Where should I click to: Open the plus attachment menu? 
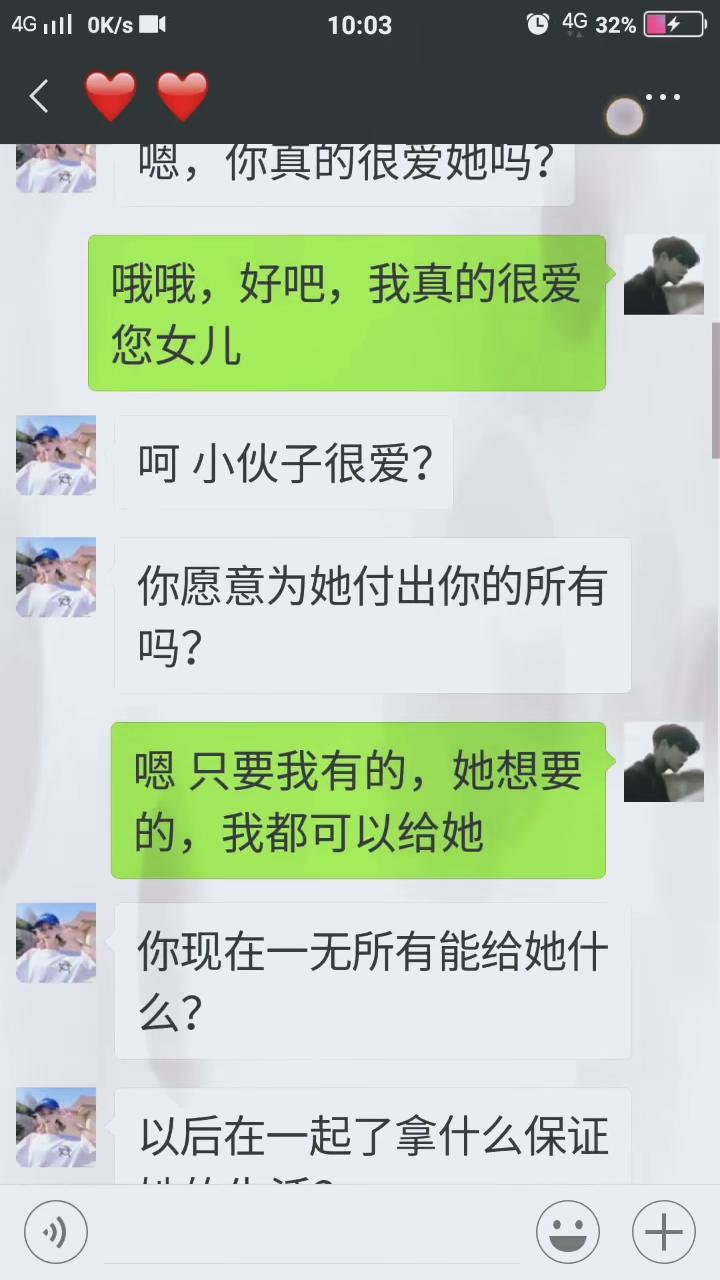[x=664, y=1232]
